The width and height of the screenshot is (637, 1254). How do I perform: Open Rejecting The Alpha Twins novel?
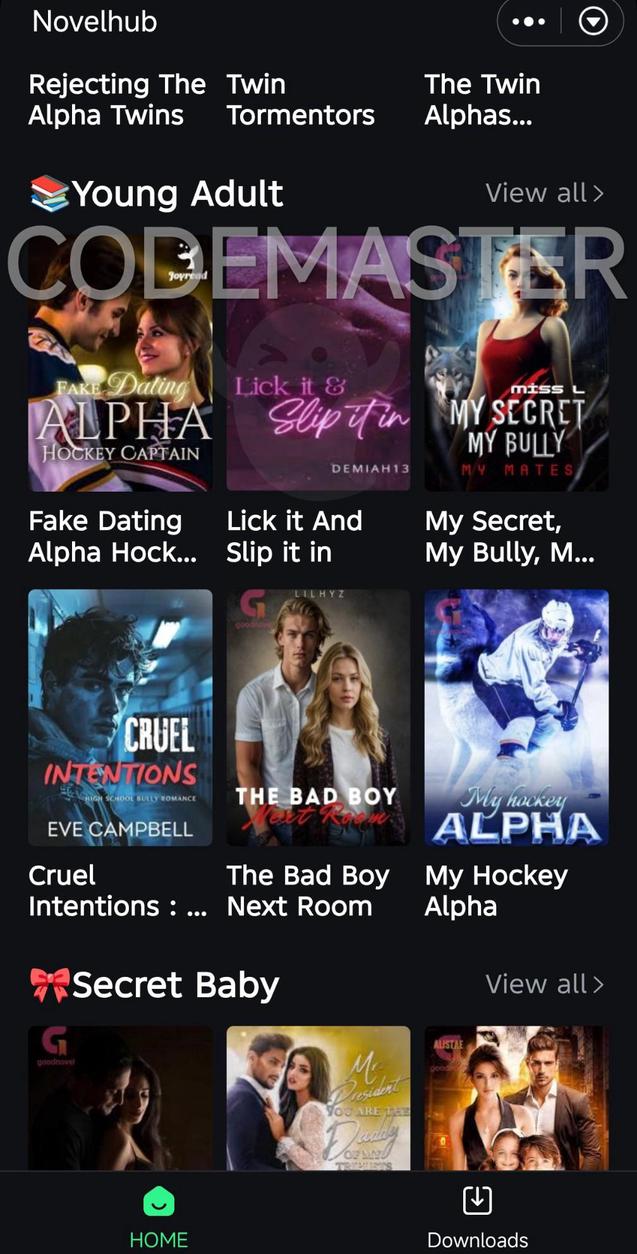117,99
